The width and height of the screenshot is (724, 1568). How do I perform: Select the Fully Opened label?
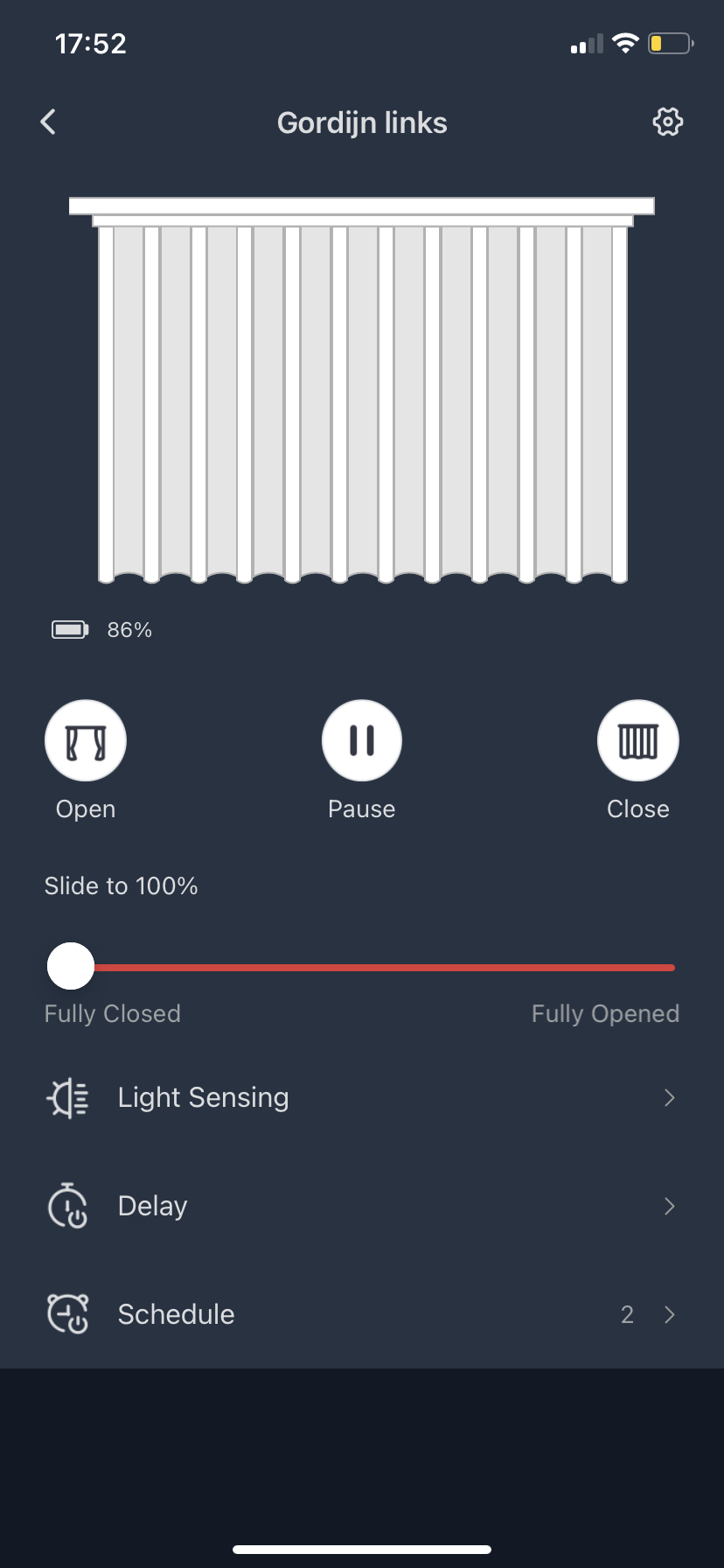pos(605,1013)
